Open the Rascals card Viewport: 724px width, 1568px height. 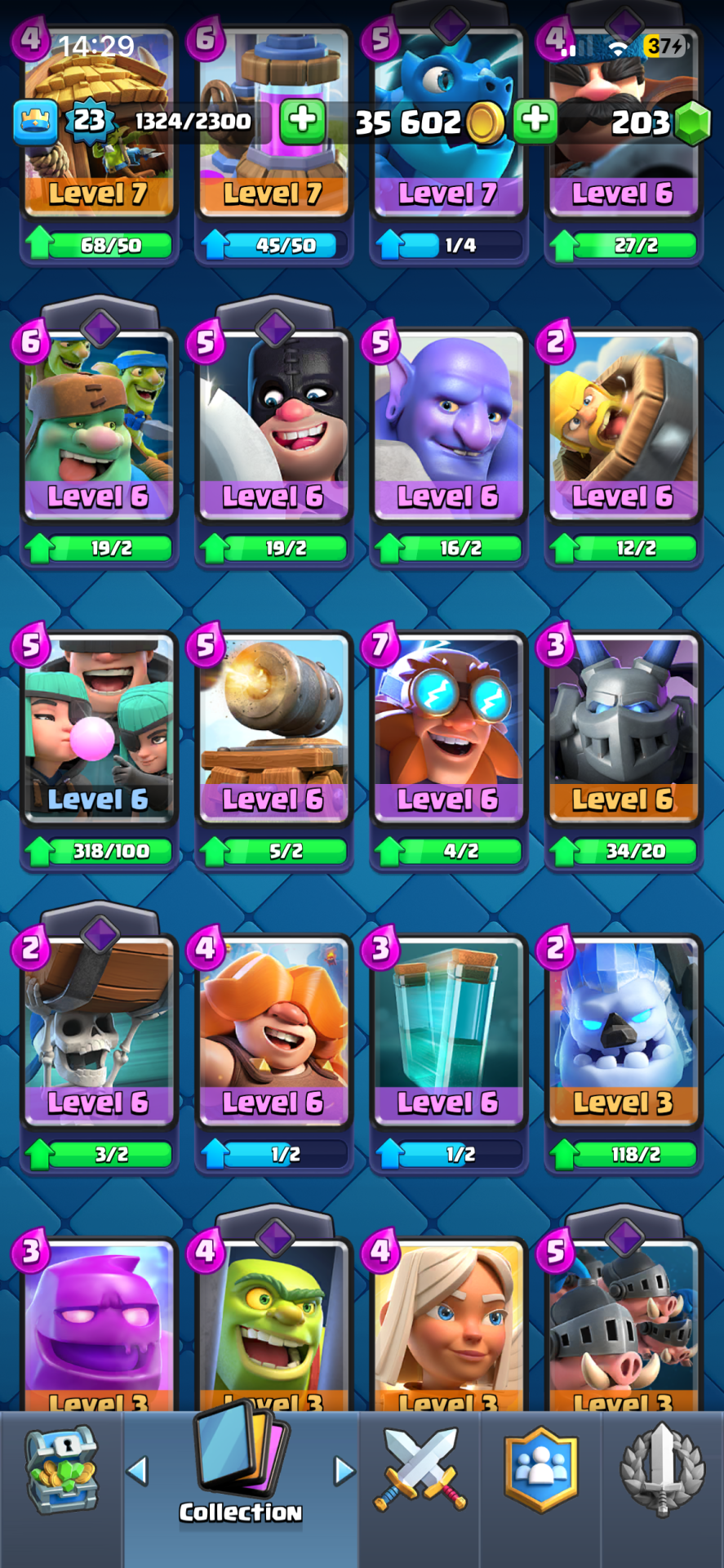pos(98,727)
